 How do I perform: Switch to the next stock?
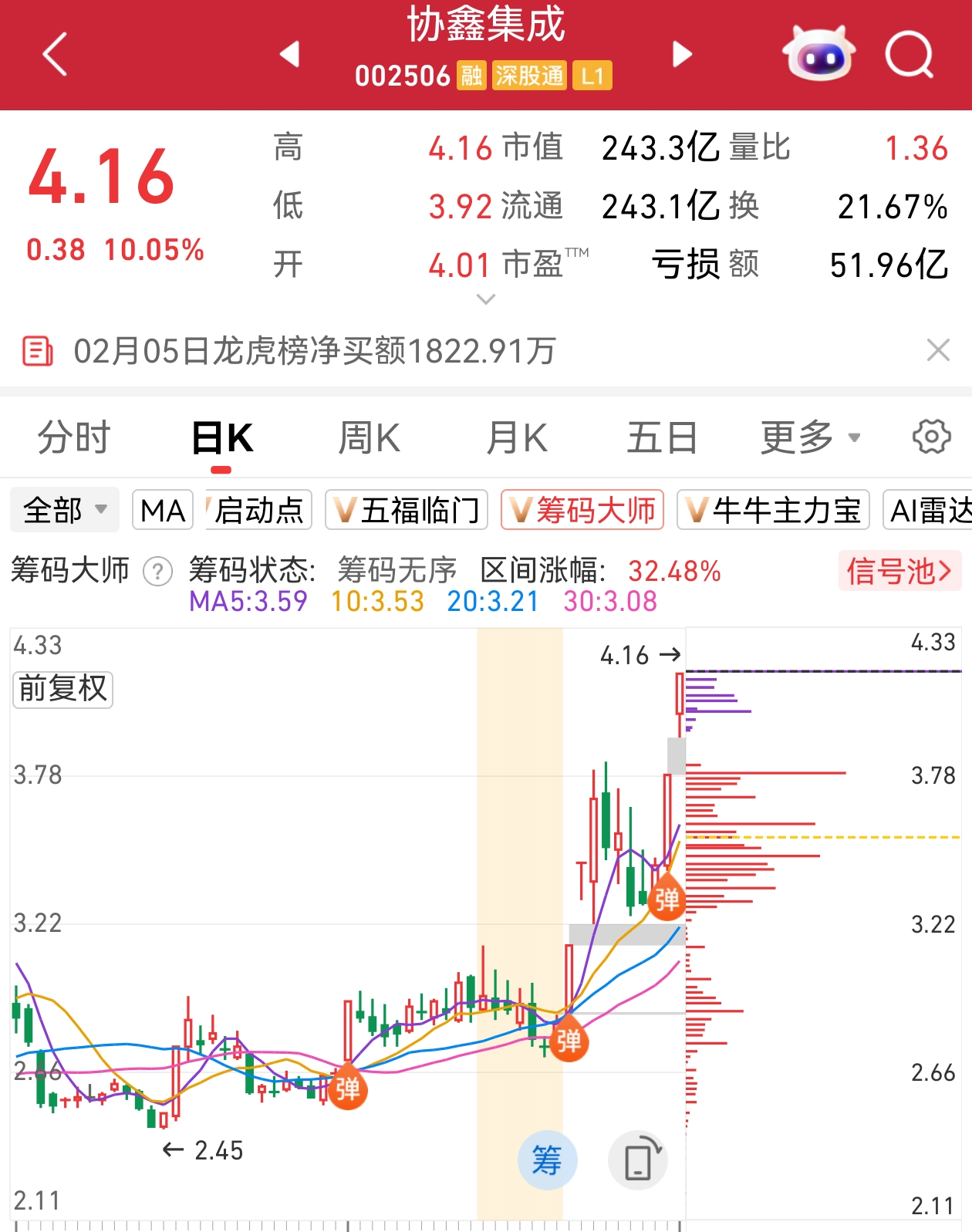[x=682, y=54]
